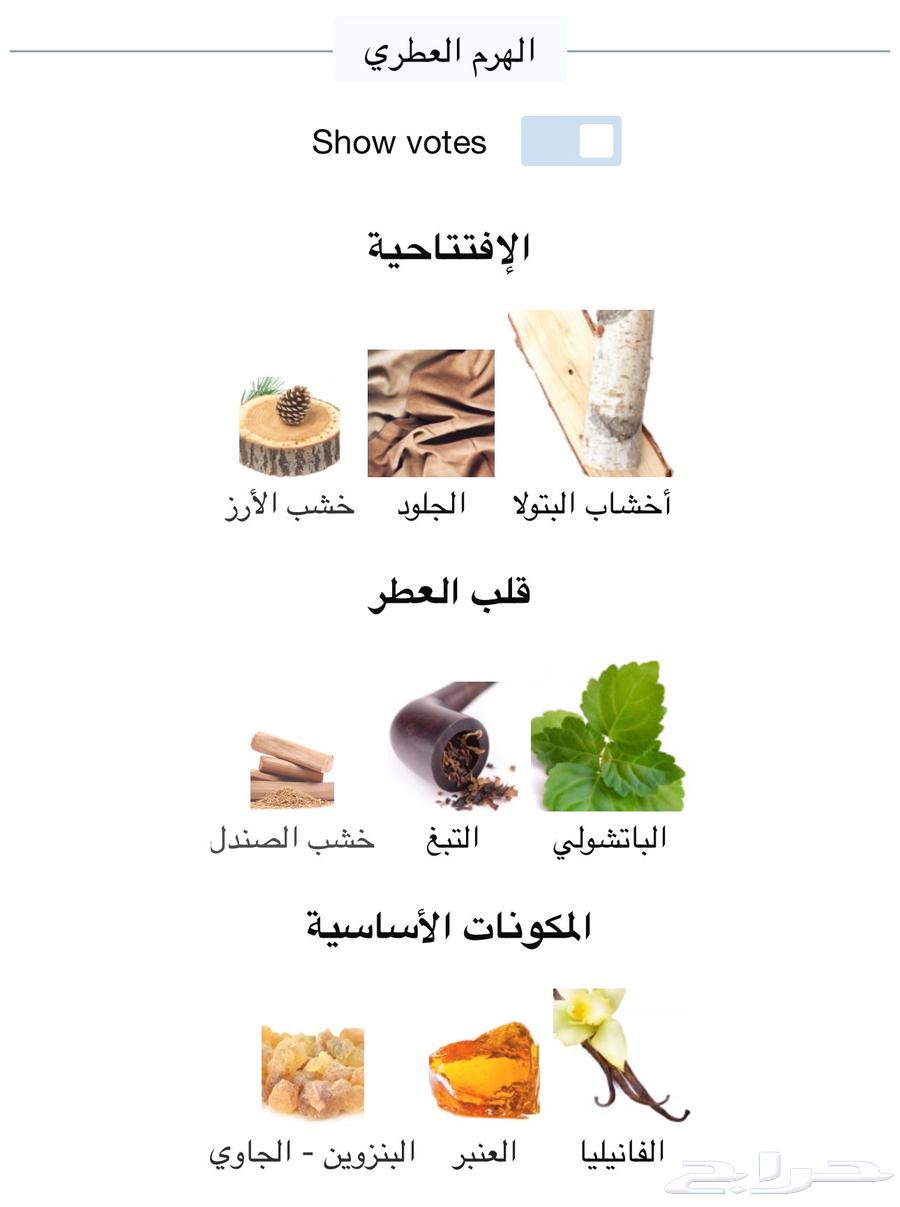Viewport: 900px width, 1207px height.
Task: Toggle the Show votes switch
Action: [571, 141]
